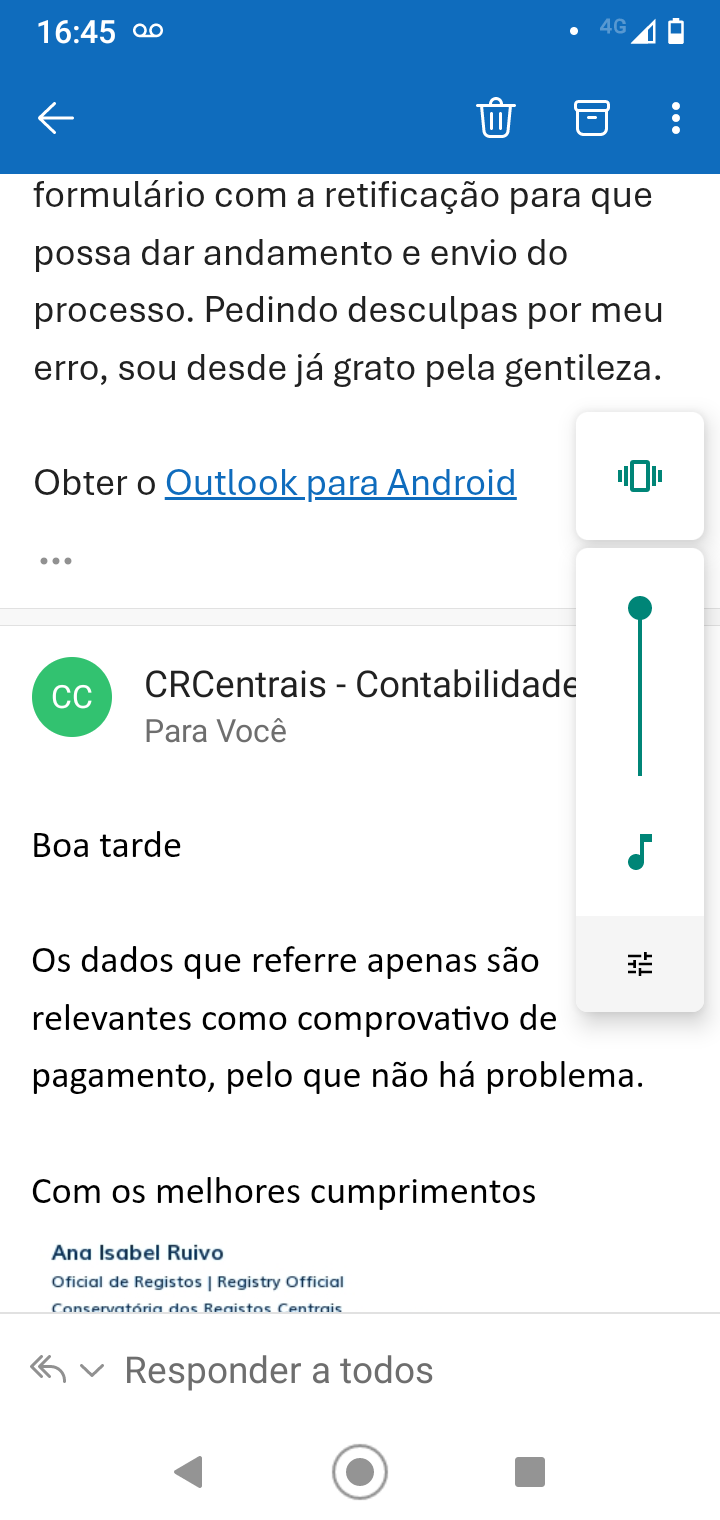Show recent apps
This screenshot has height=1520, width=720.
pyautogui.click(x=529, y=1472)
